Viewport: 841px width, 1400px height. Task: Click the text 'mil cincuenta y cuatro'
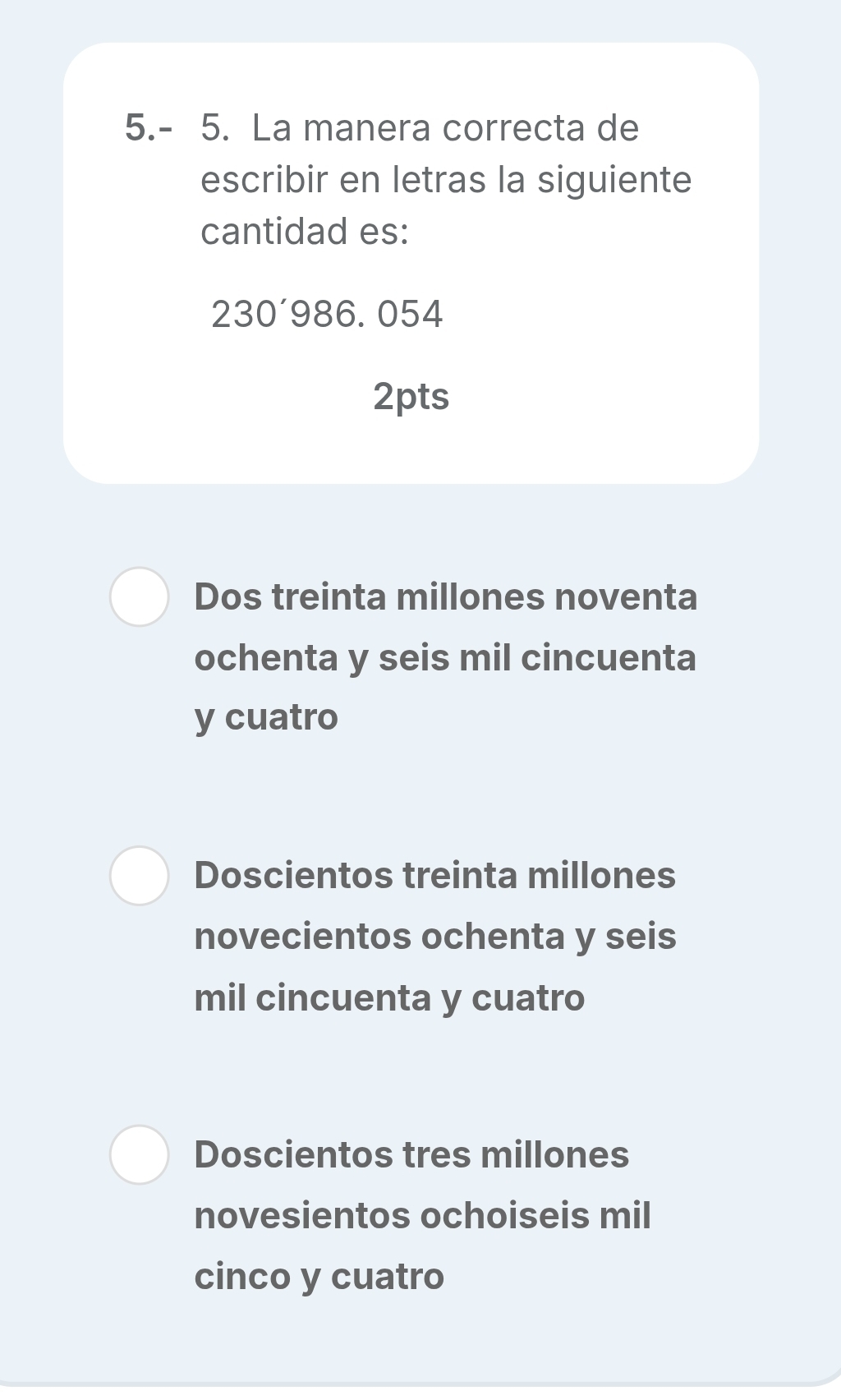[x=389, y=997]
